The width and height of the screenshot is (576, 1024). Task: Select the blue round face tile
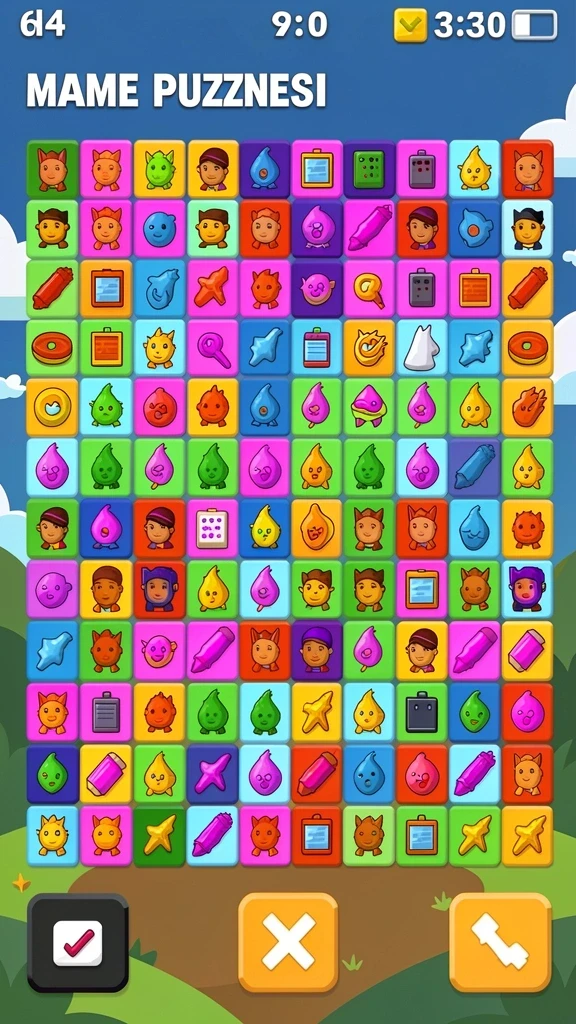coord(159,229)
